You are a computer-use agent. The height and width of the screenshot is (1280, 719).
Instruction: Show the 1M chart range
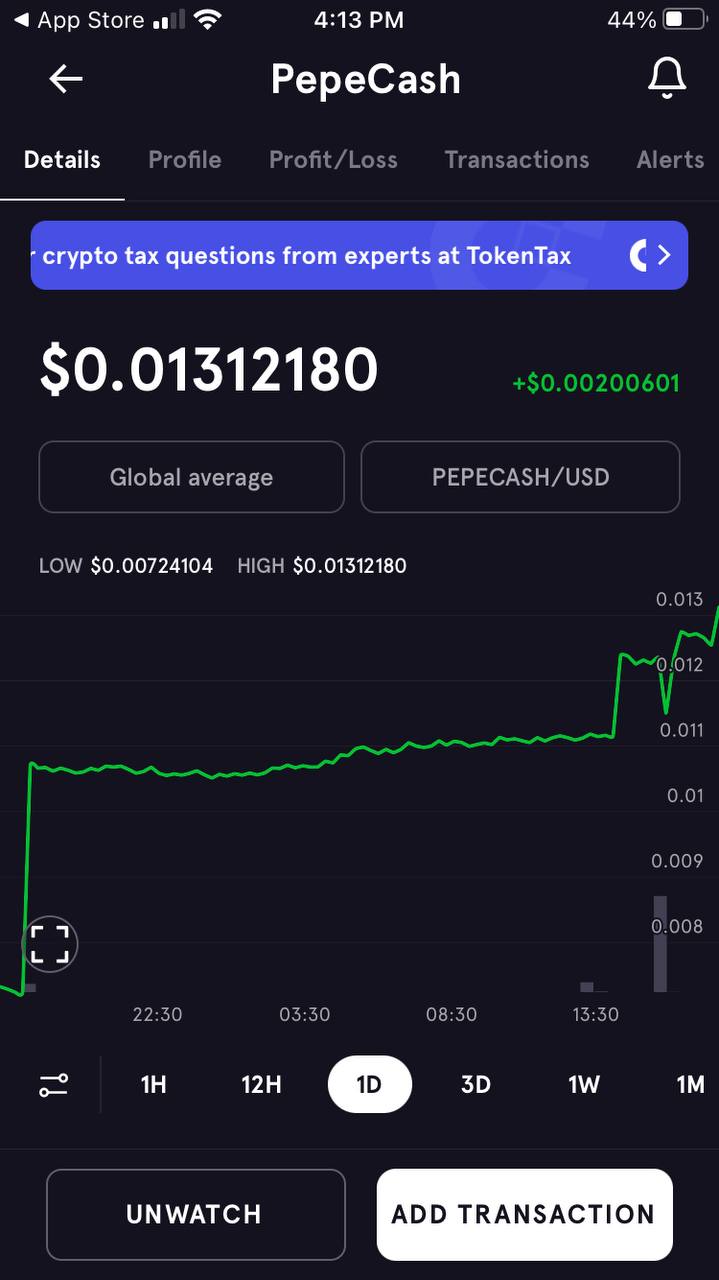tap(690, 1085)
